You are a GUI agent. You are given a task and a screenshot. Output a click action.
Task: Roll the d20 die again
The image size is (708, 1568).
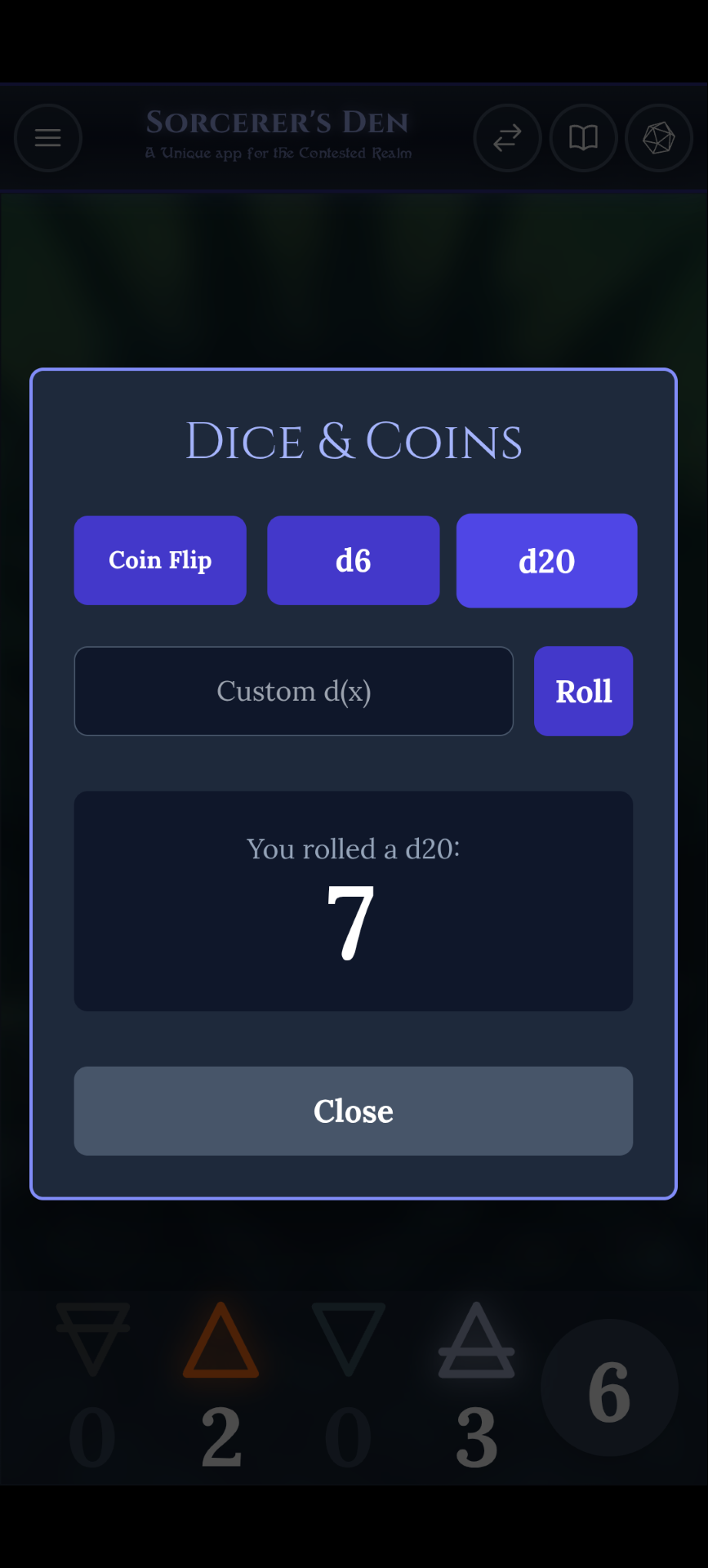[546, 560]
